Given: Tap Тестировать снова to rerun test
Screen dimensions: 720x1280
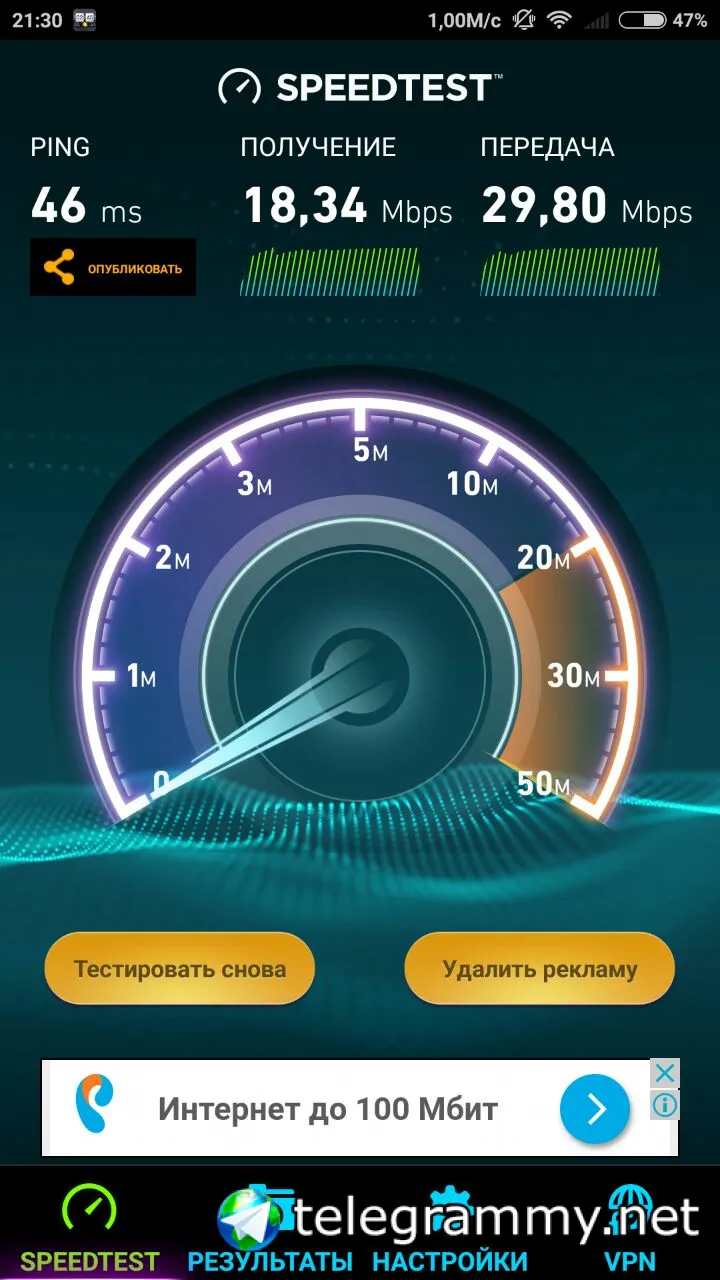Looking at the screenshot, I should point(180,968).
